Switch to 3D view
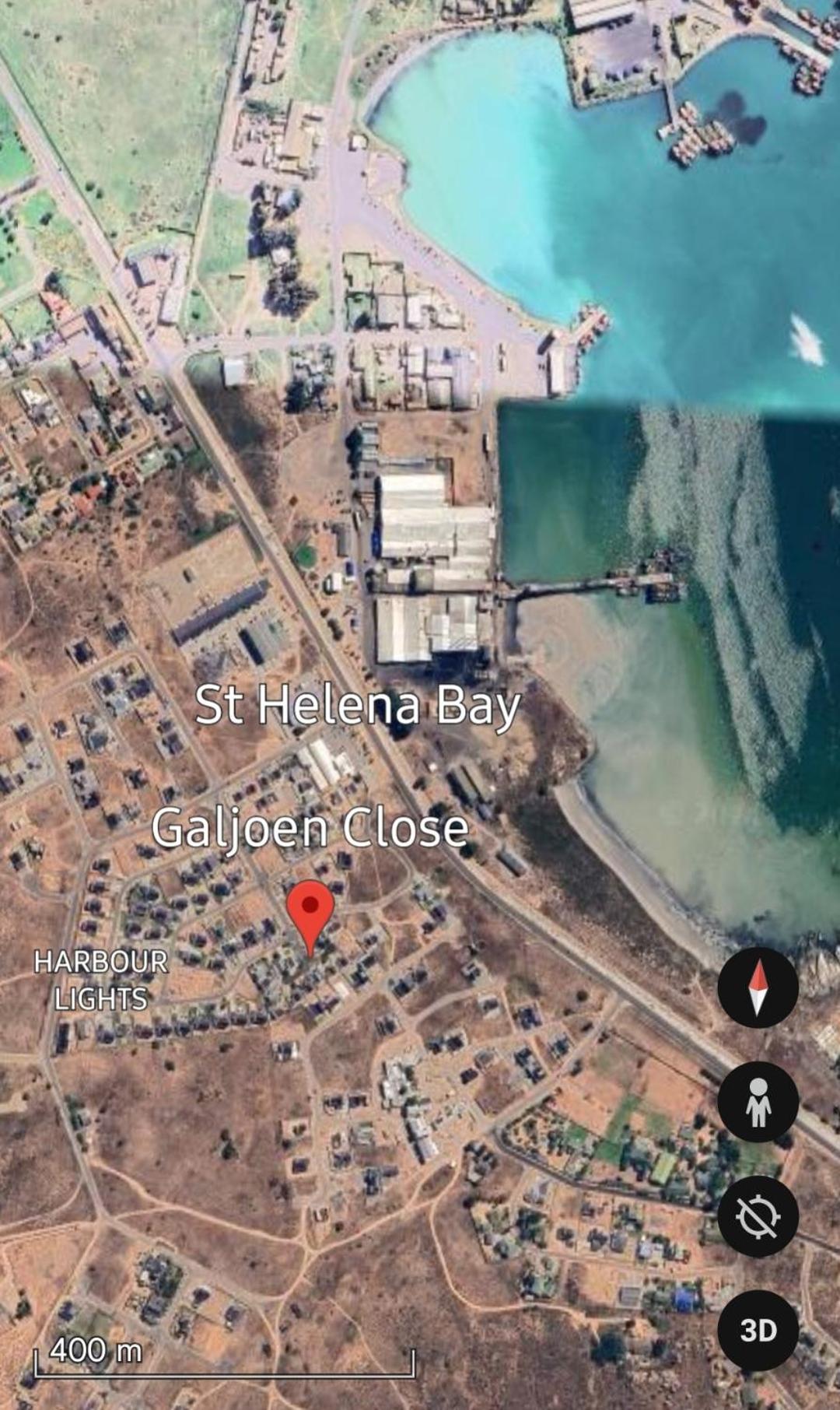Image resolution: width=840 pixels, height=1410 pixels. [758, 1330]
